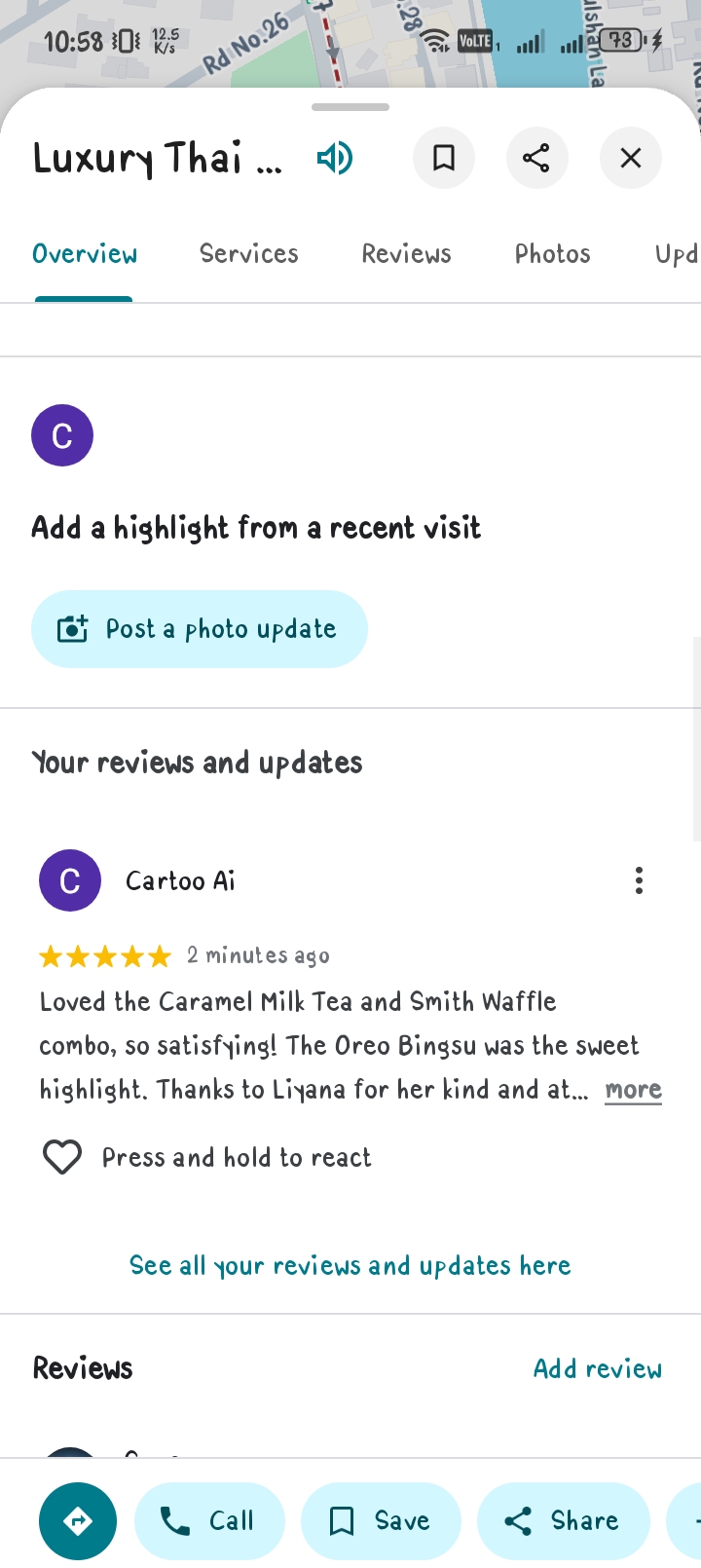This screenshot has width=701, height=1568.
Task: Add review for this place
Action: (x=597, y=1368)
